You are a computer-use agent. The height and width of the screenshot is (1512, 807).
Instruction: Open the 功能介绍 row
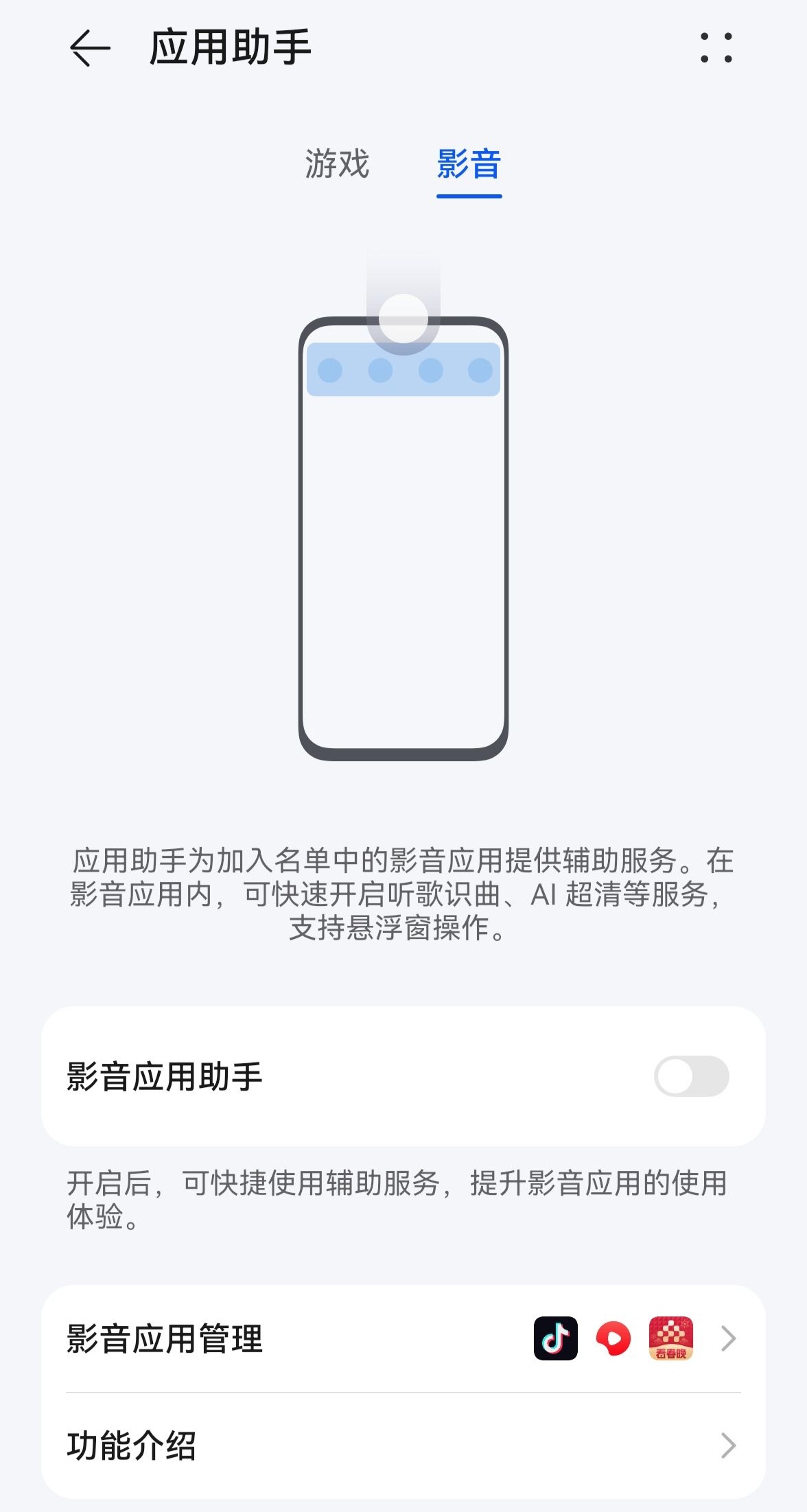coord(403,1445)
